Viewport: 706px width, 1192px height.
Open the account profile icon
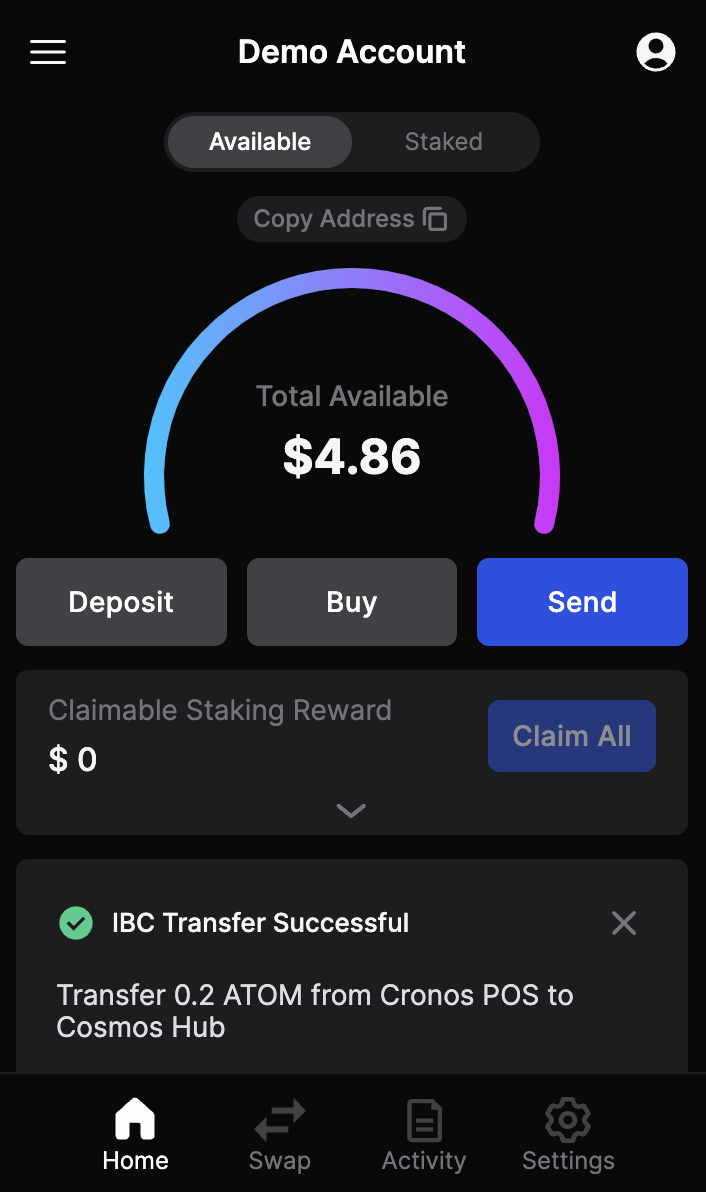click(x=656, y=52)
